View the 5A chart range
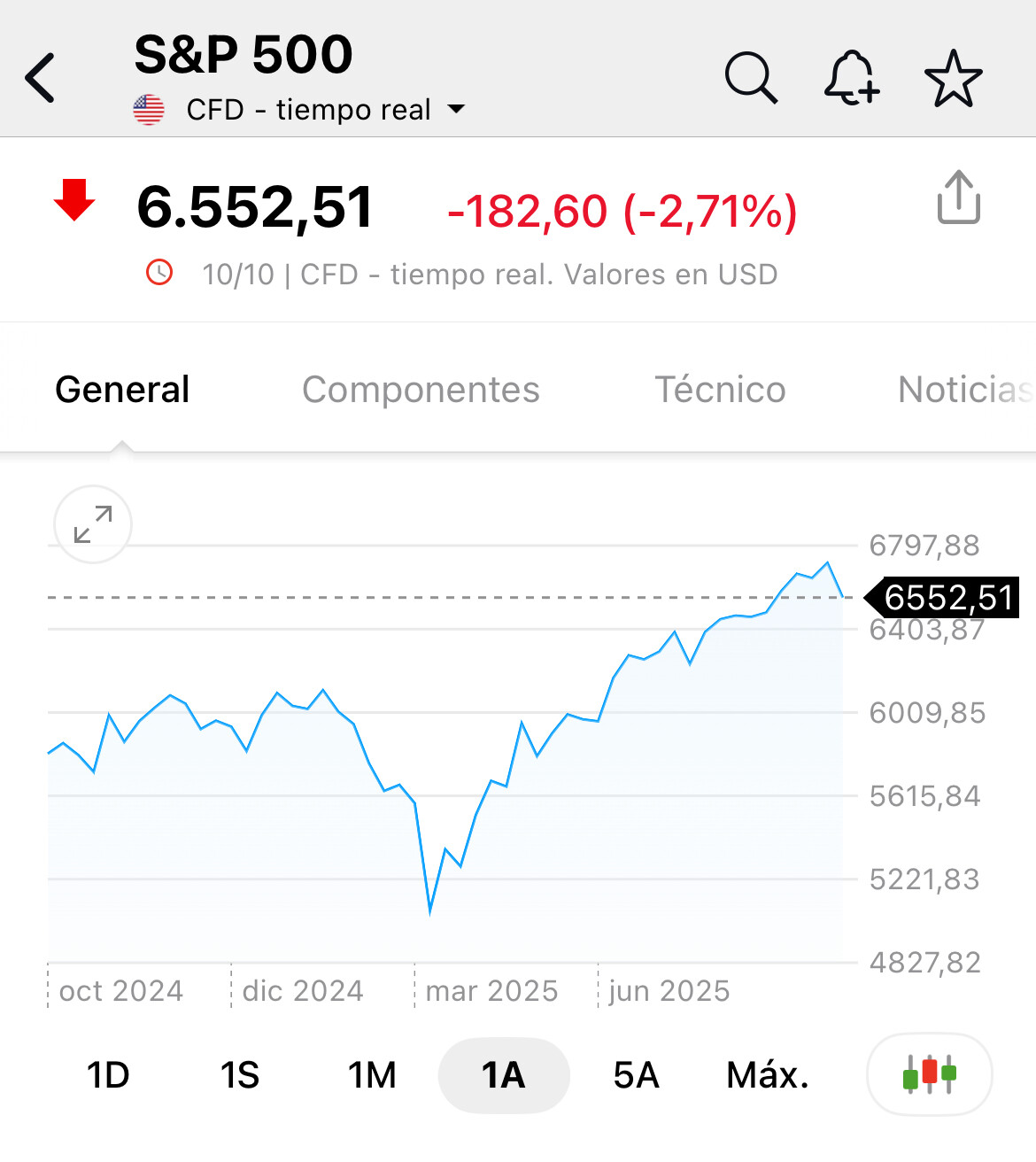The width and height of the screenshot is (1036, 1162). point(636,1075)
